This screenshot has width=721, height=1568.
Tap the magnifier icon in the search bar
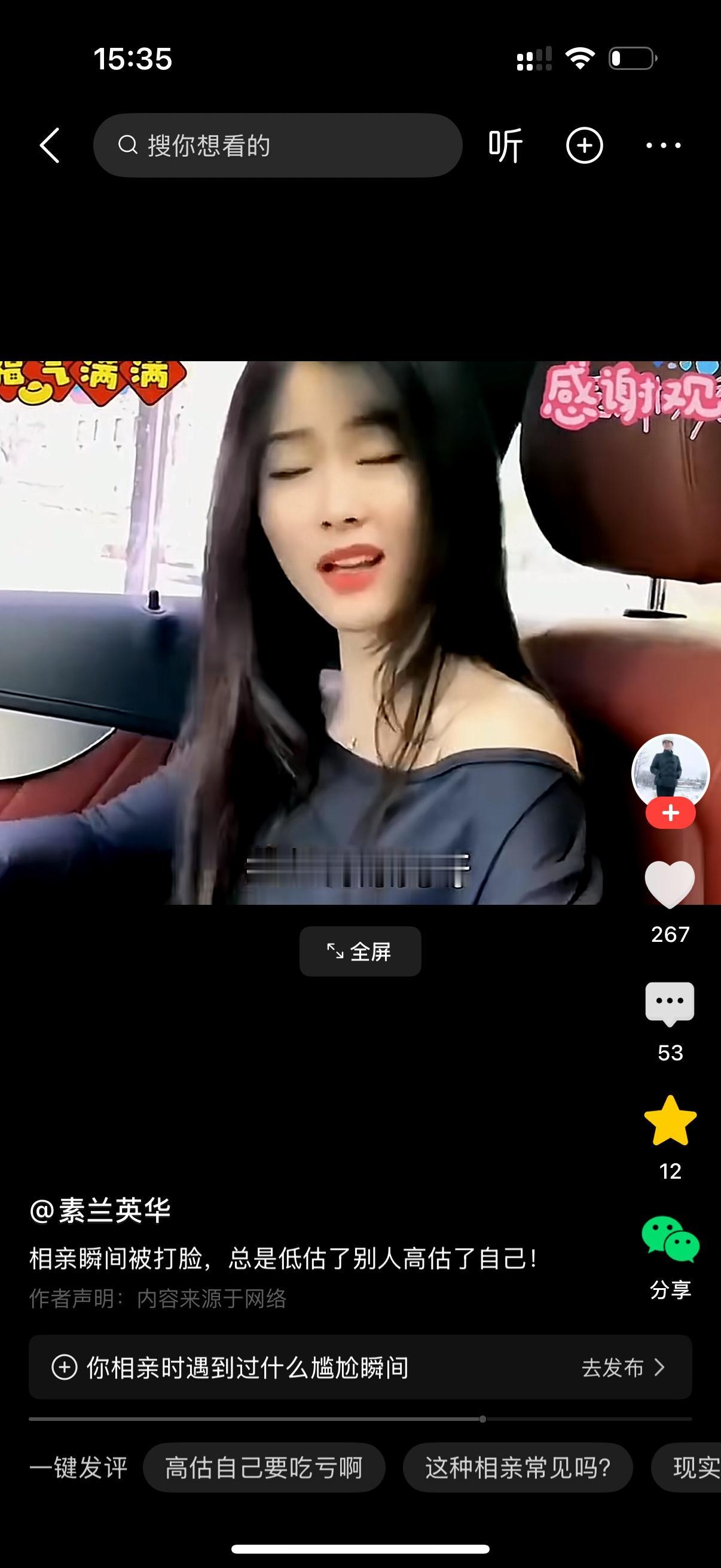coord(127,144)
